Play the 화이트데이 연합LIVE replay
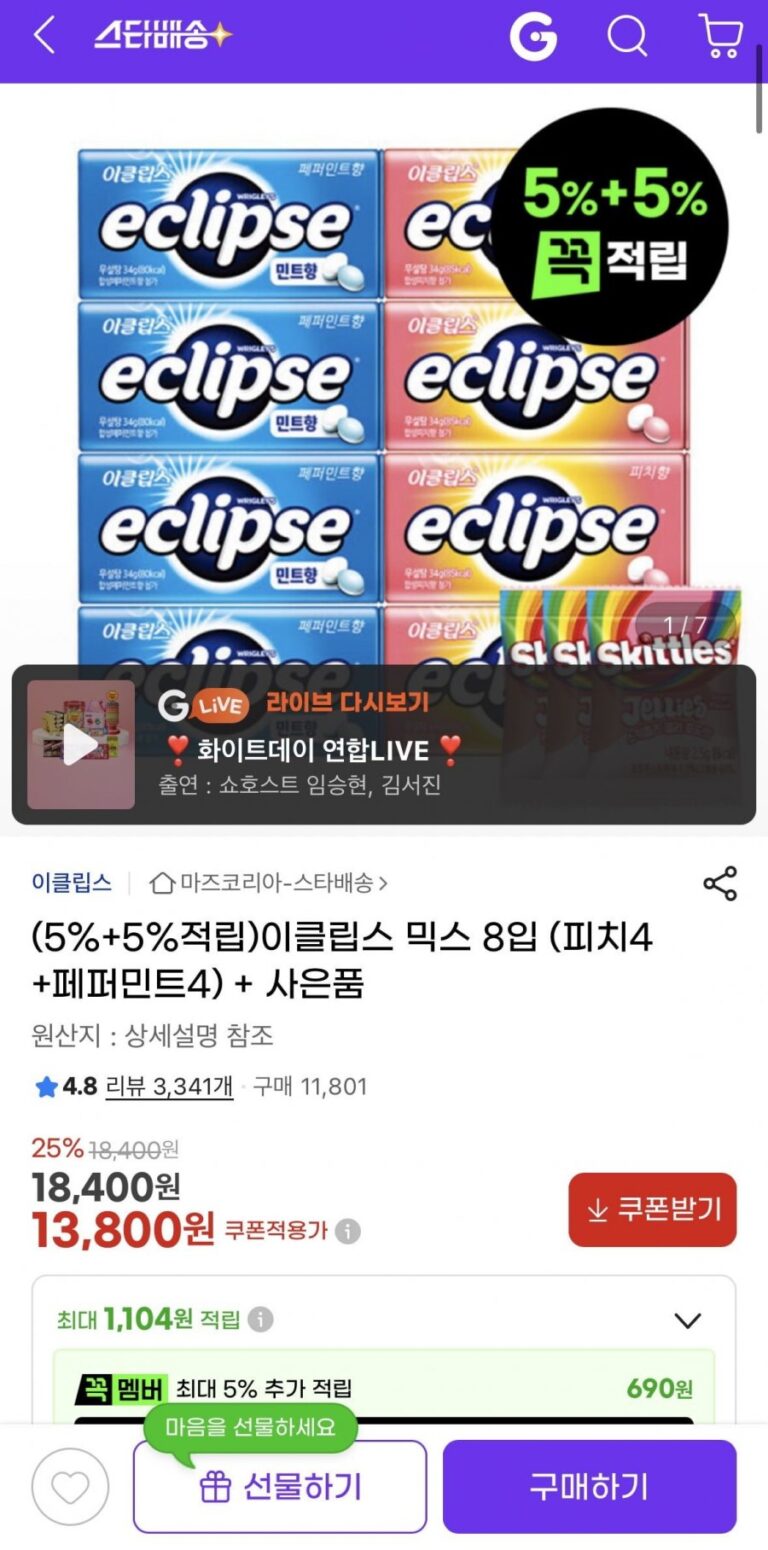This screenshot has width=768, height=1550. pyautogui.click(x=81, y=745)
